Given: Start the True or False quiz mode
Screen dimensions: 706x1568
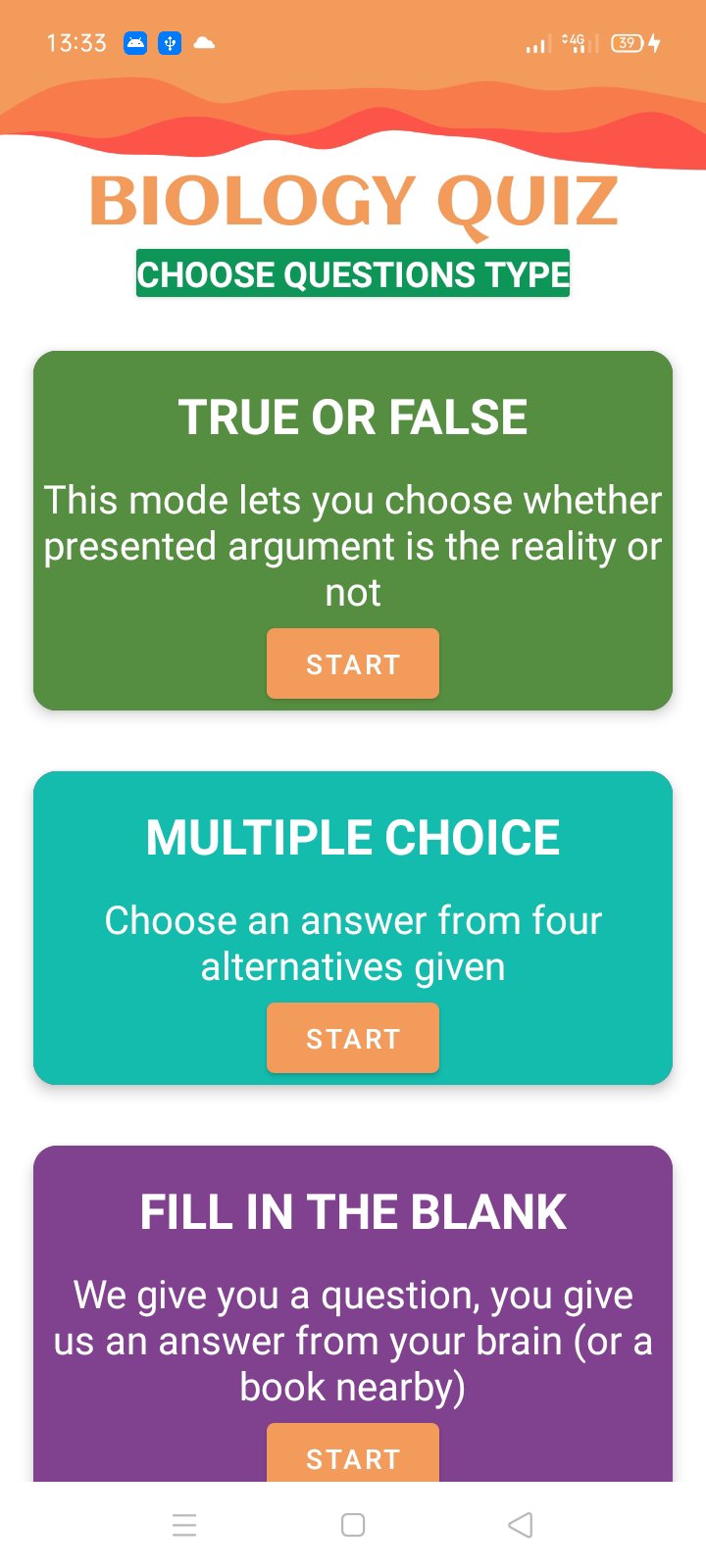Looking at the screenshot, I should click(x=353, y=663).
